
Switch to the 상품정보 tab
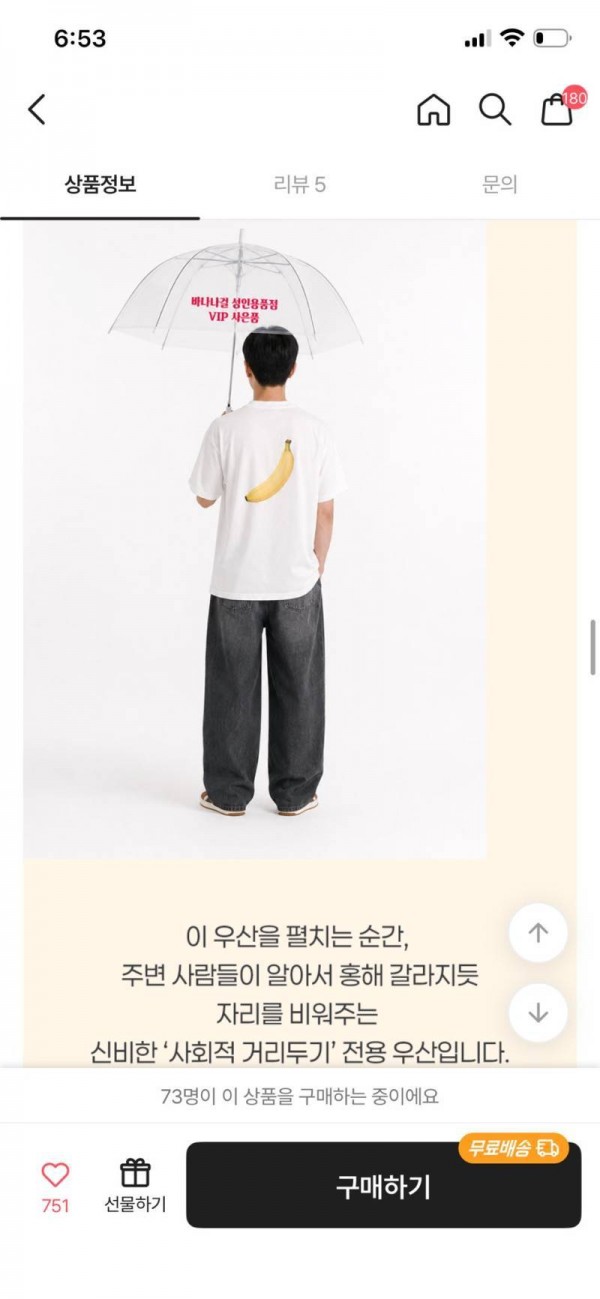tap(100, 185)
